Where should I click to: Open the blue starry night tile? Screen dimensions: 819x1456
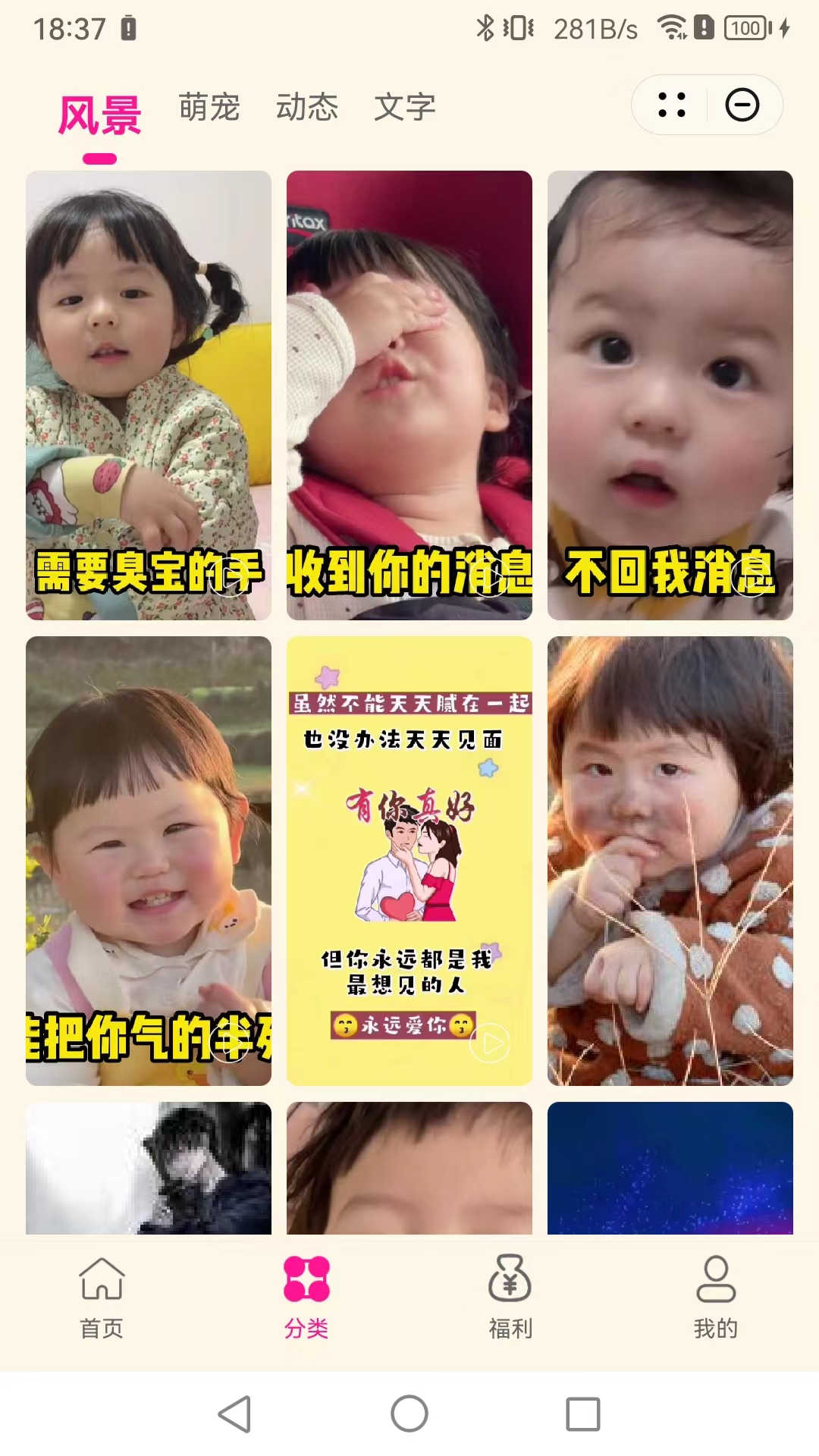[x=670, y=1168]
